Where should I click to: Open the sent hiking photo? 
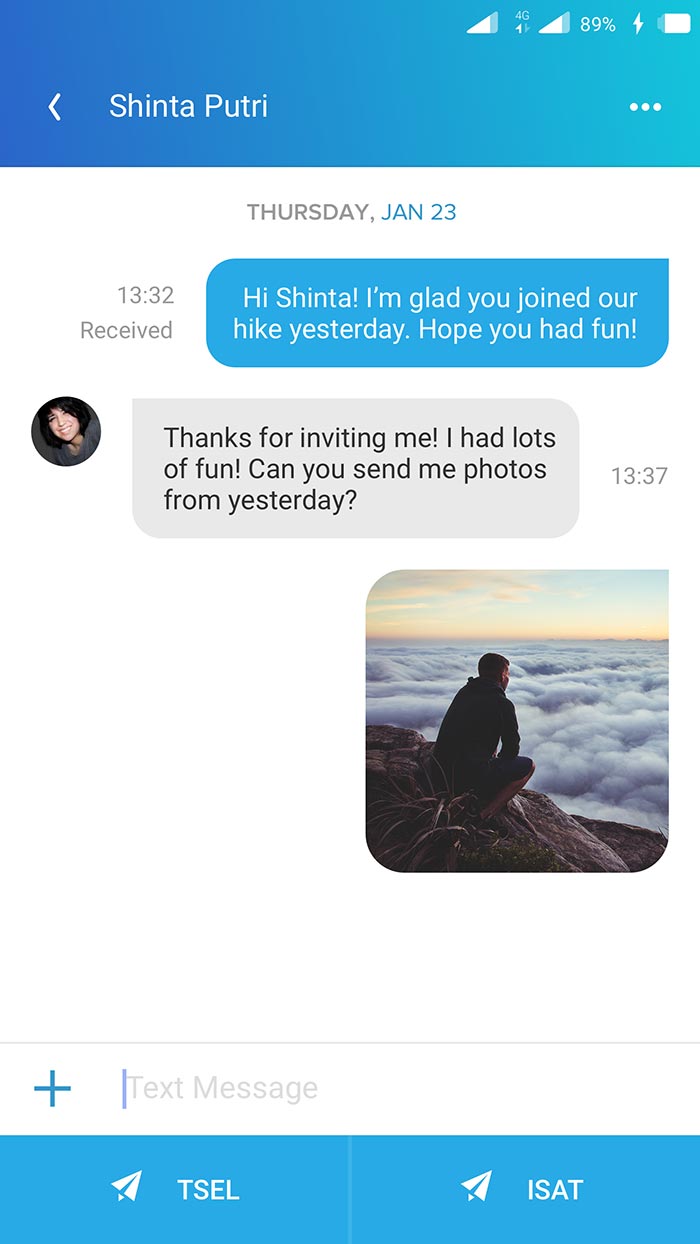517,721
